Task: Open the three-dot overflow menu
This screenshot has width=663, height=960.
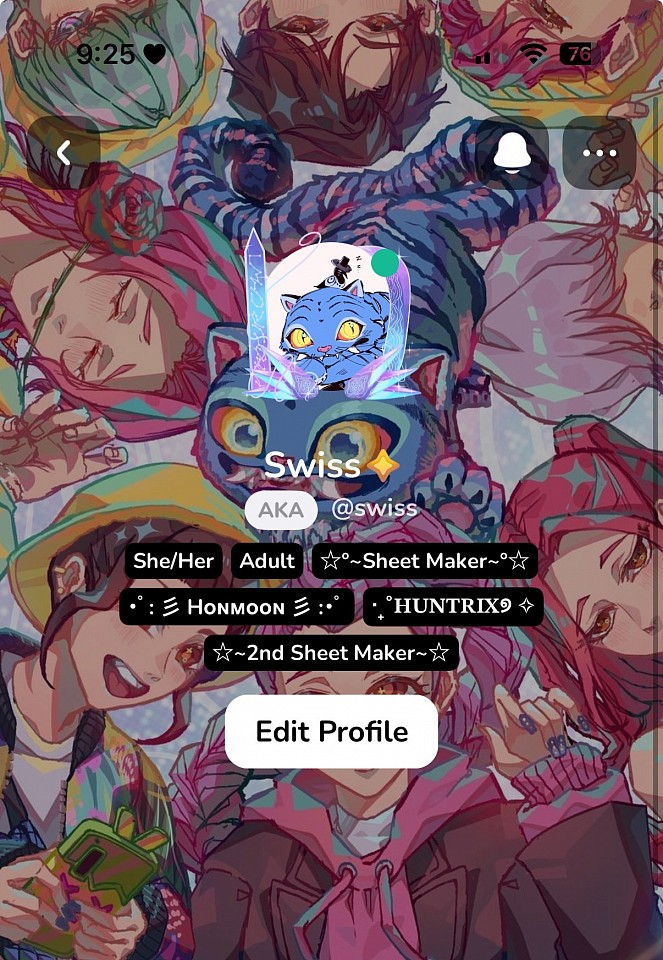Action: (599, 153)
